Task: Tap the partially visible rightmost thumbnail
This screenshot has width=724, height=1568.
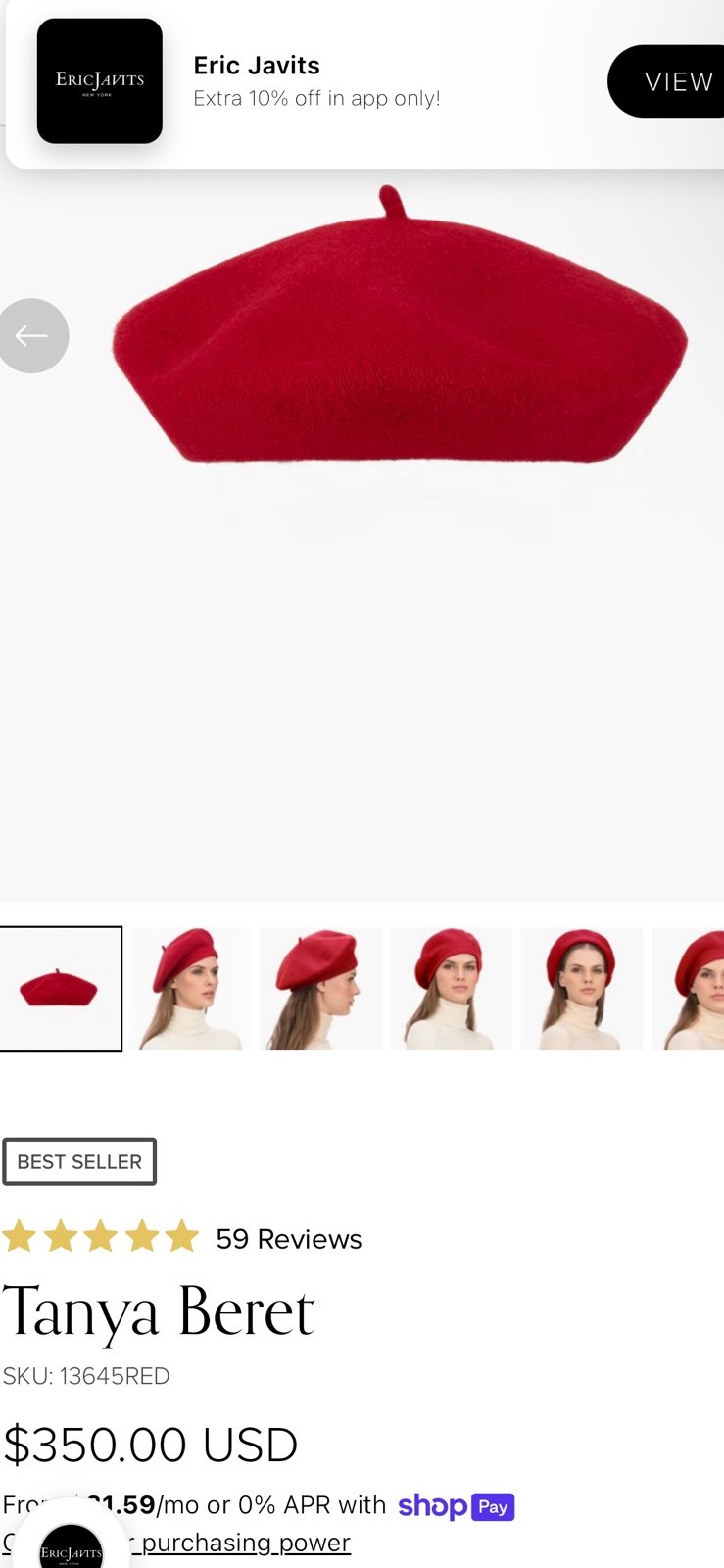Action: pos(698,988)
